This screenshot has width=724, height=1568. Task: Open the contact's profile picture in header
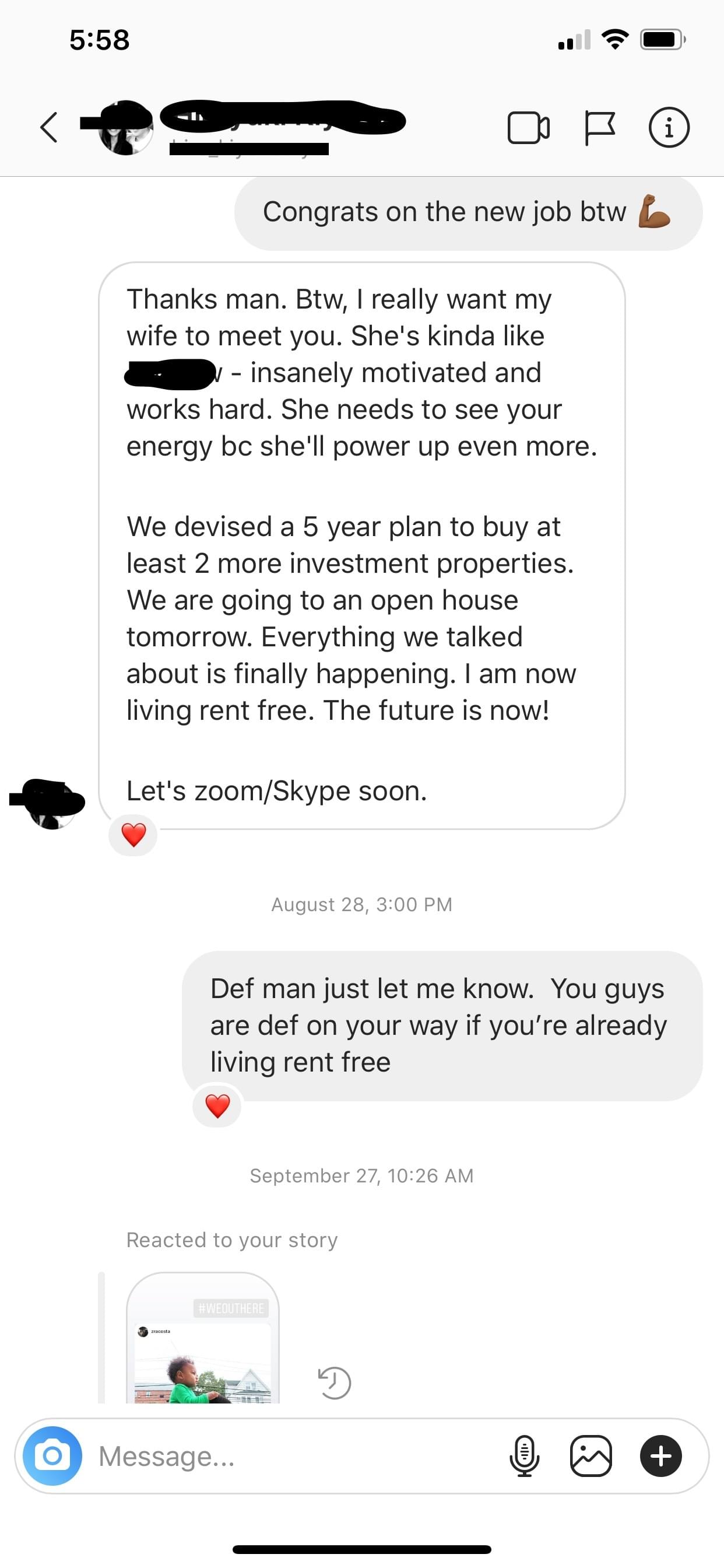125,128
